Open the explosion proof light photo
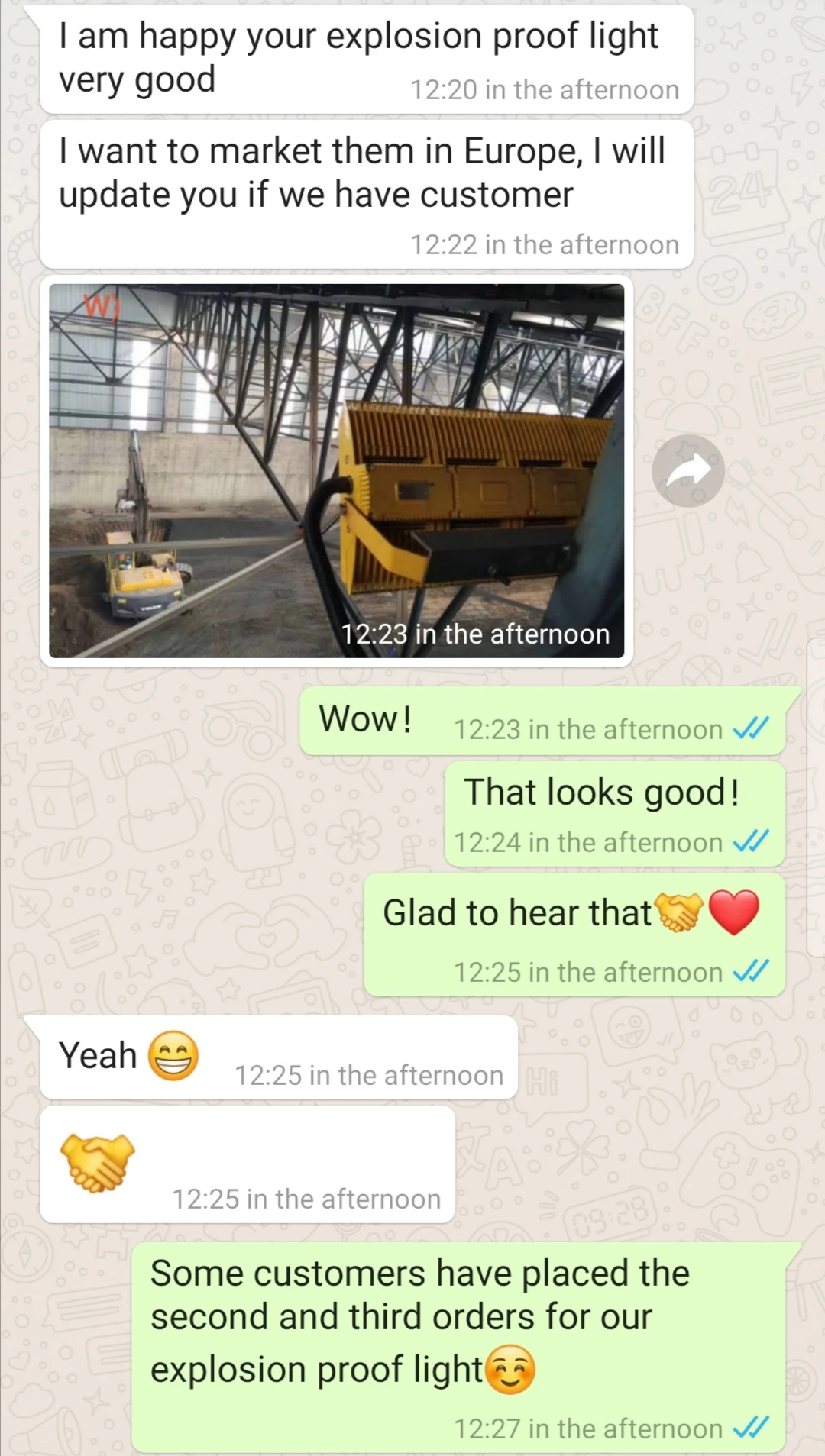Viewport: 825px width, 1456px height. click(336, 470)
